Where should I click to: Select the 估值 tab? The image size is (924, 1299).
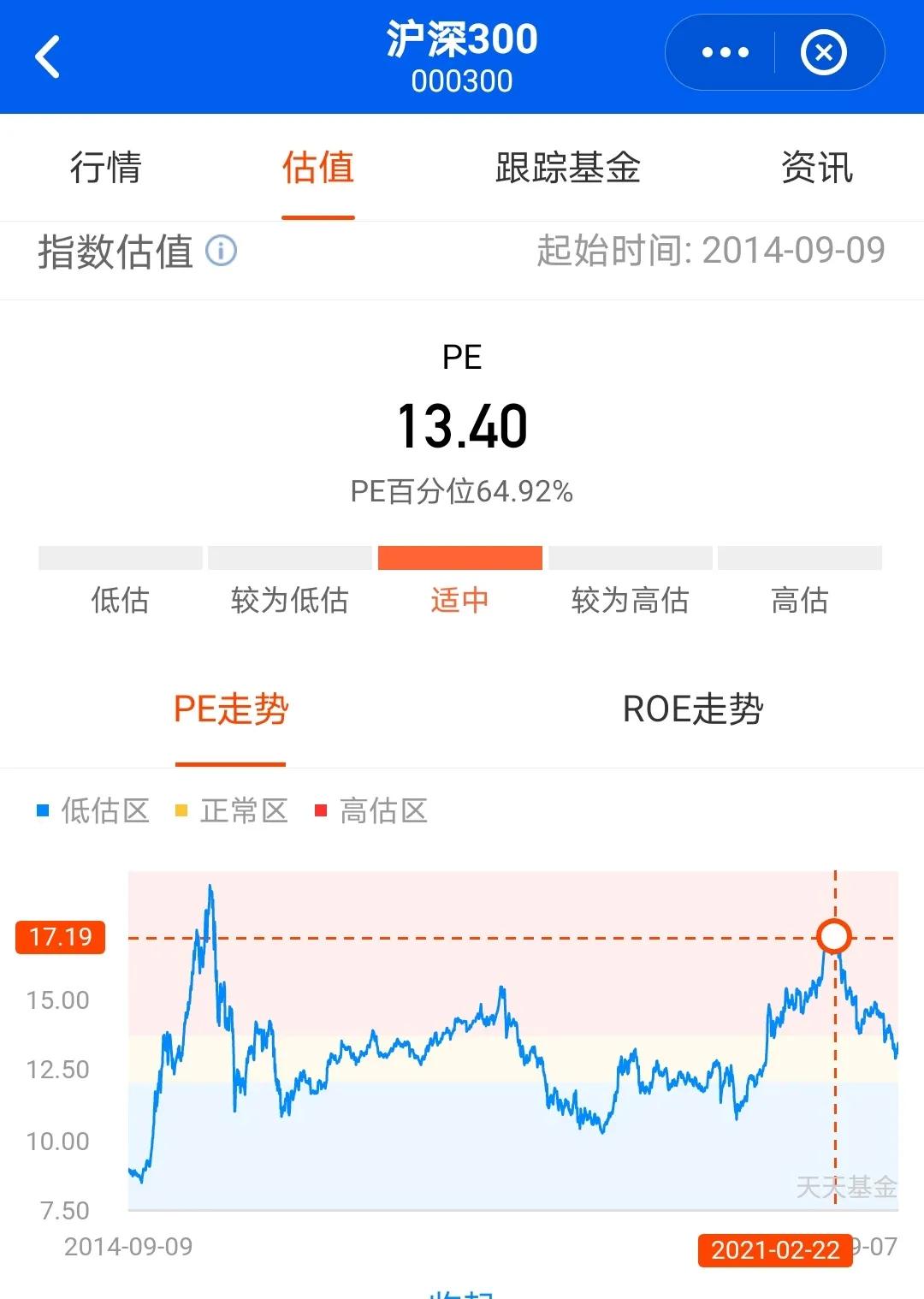coord(317,169)
